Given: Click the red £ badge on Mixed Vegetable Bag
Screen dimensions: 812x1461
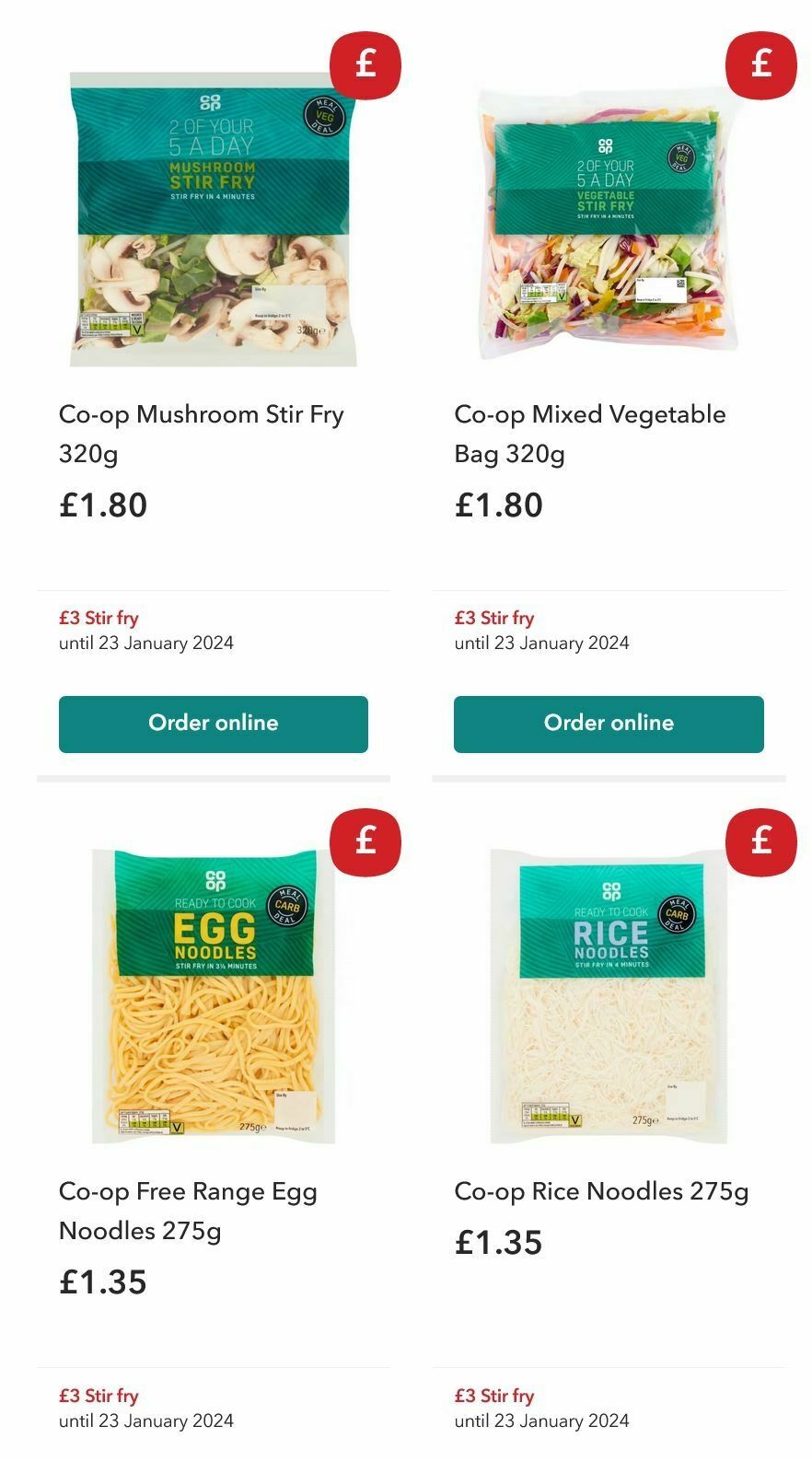Looking at the screenshot, I should tap(759, 64).
